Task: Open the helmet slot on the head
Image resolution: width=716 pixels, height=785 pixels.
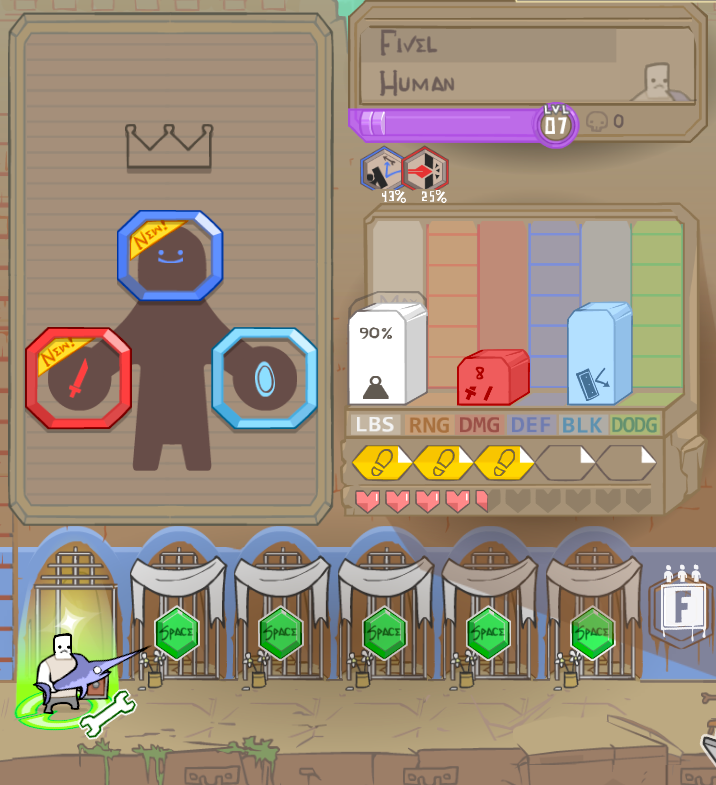Action: click(170, 256)
